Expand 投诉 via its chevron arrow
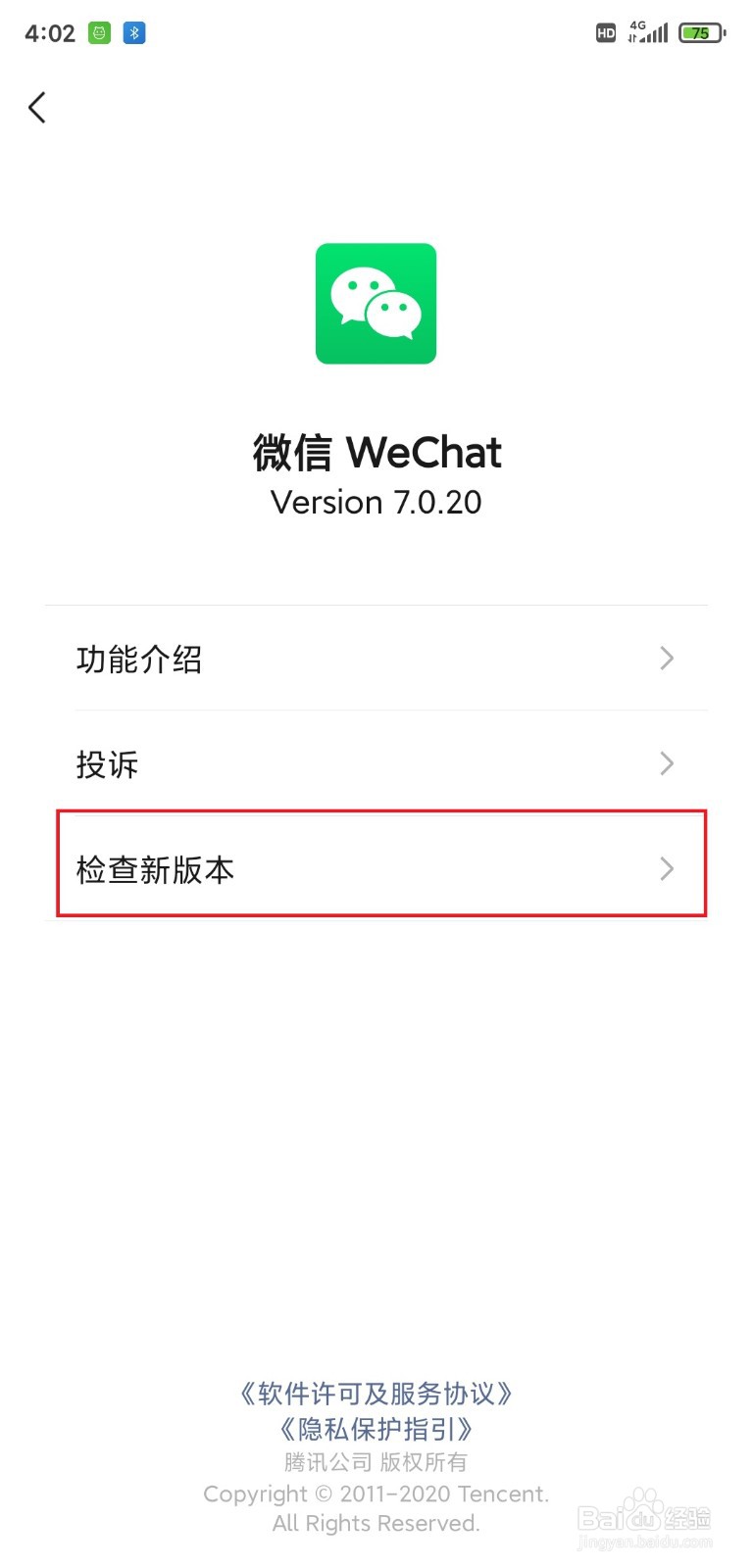The height and width of the screenshot is (1568, 753). click(667, 763)
